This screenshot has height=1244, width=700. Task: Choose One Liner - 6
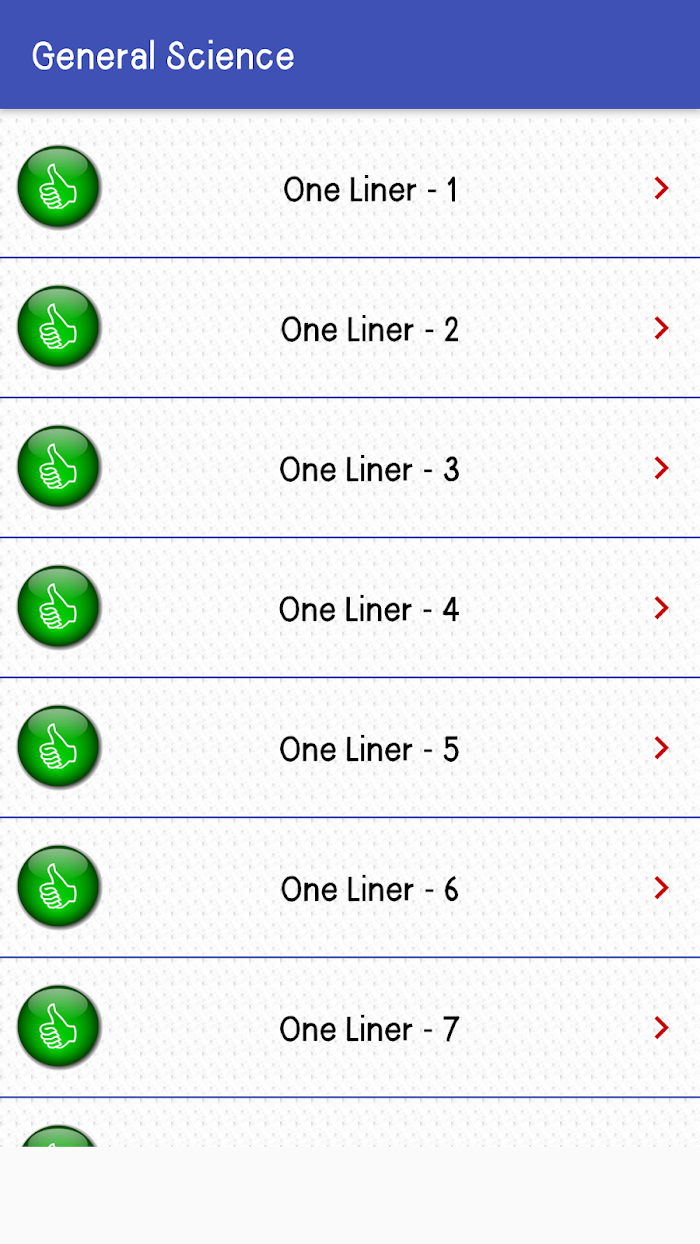[x=350, y=888]
